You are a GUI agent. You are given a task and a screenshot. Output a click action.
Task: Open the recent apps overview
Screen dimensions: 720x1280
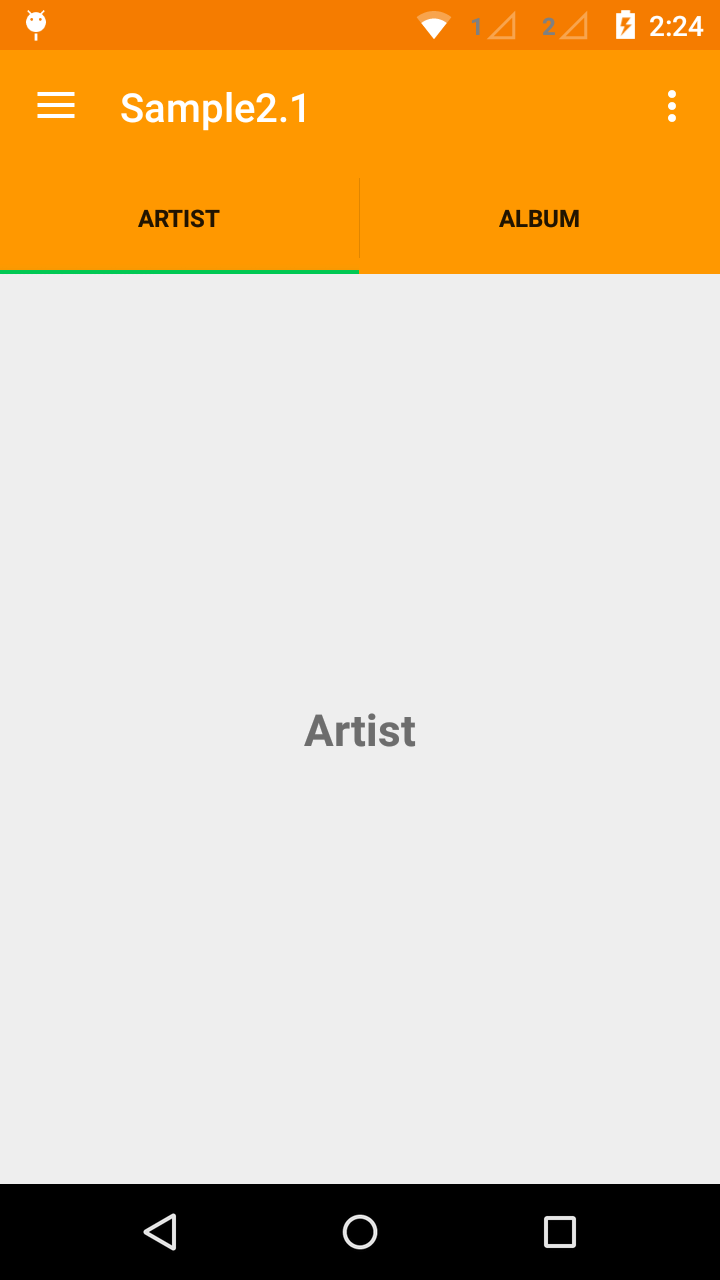pos(560,1232)
